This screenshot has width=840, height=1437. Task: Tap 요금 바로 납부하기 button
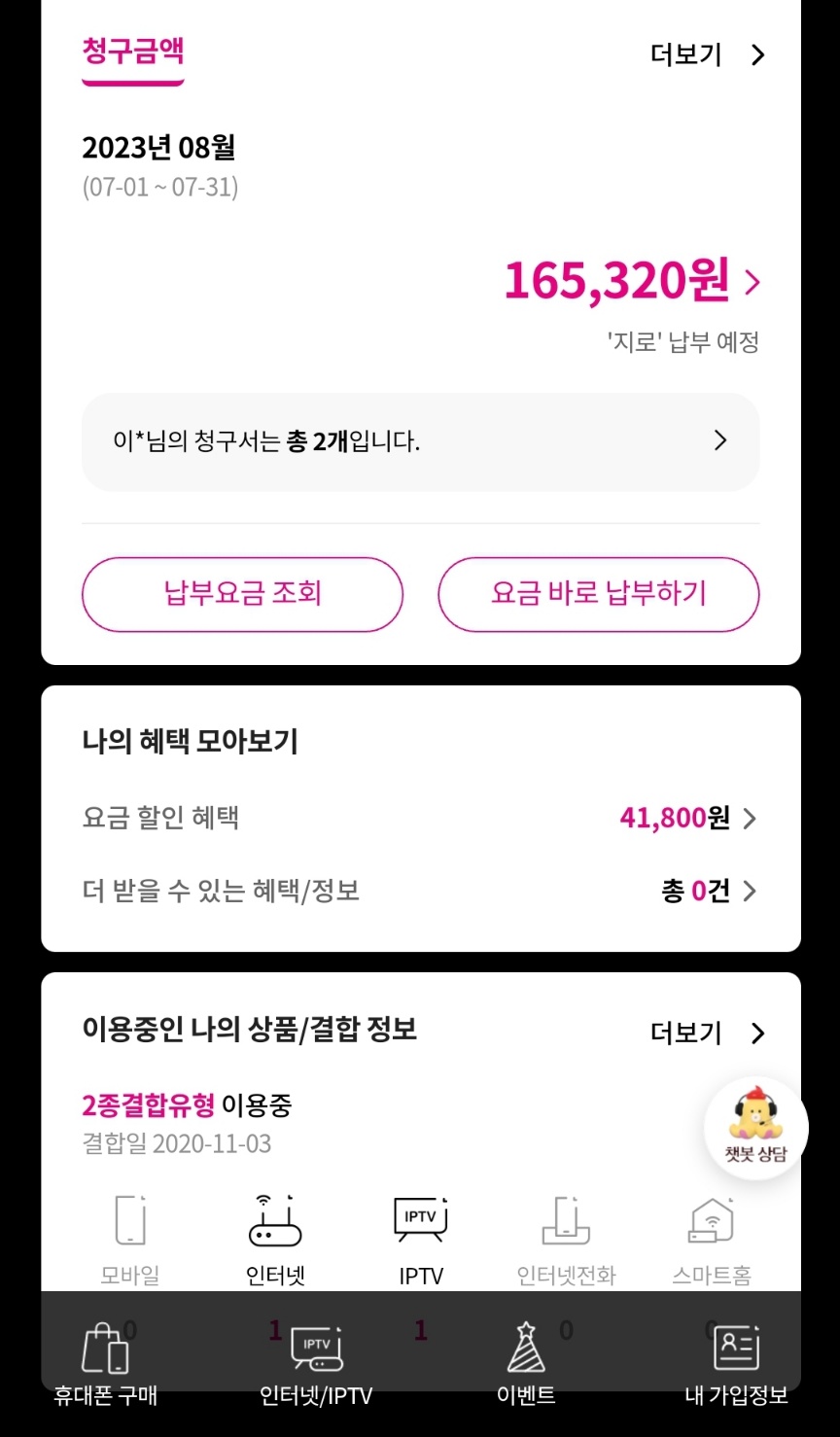598,594
